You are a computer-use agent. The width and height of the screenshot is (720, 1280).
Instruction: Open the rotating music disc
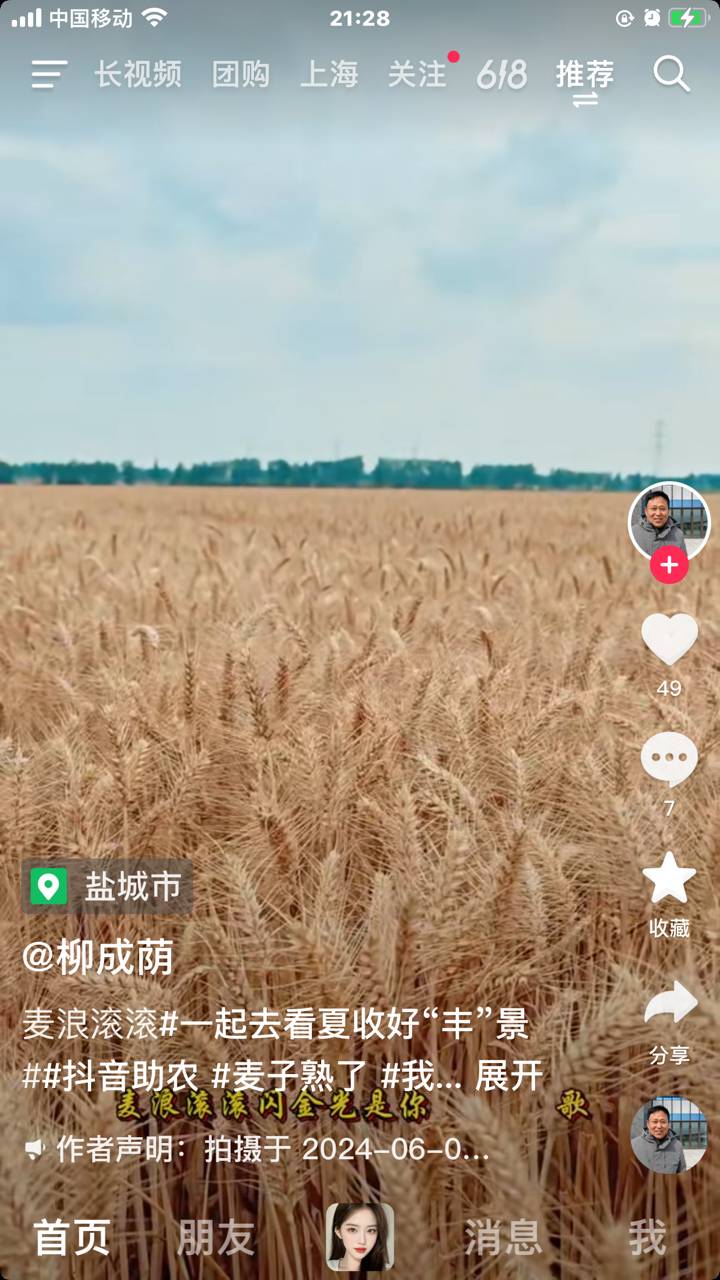tap(669, 1135)
